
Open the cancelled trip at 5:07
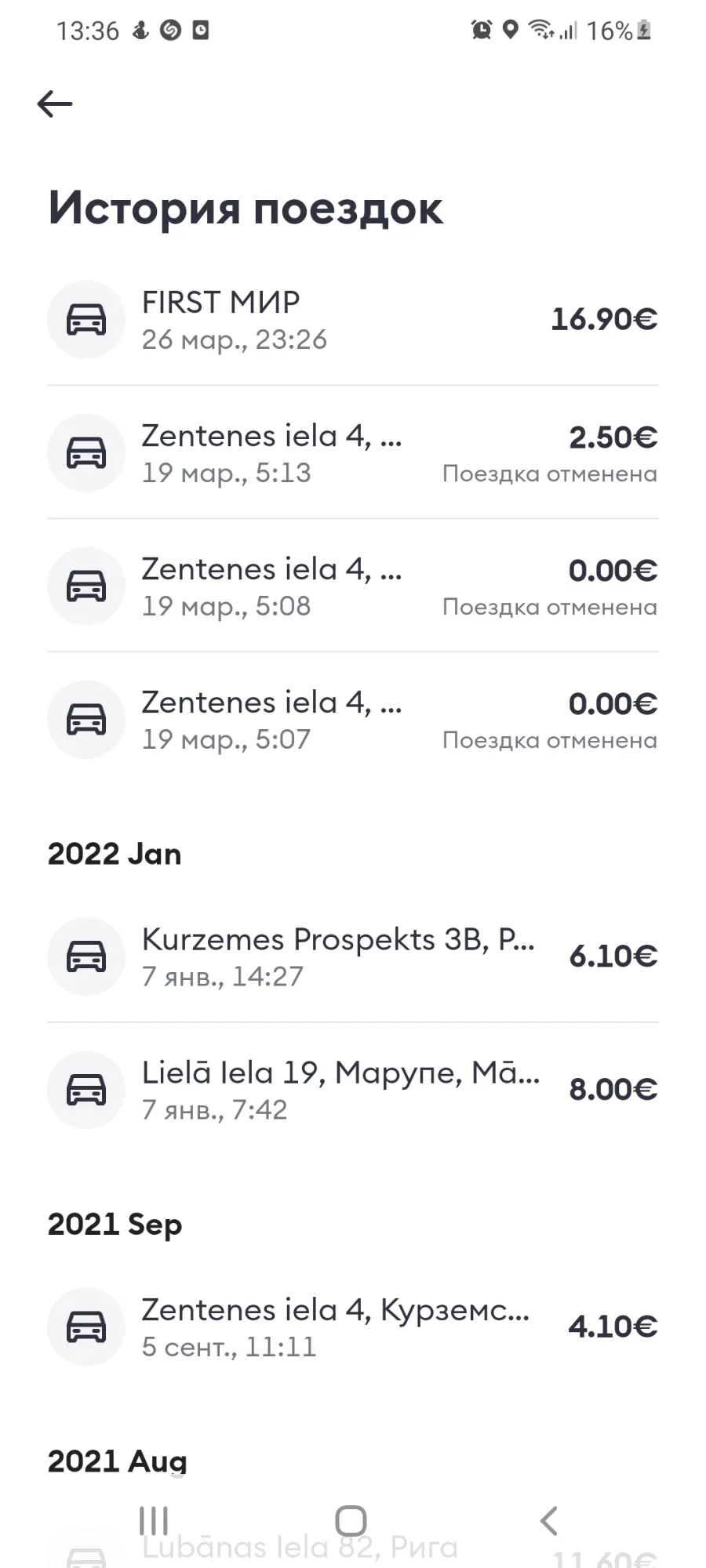coord(353,720)
